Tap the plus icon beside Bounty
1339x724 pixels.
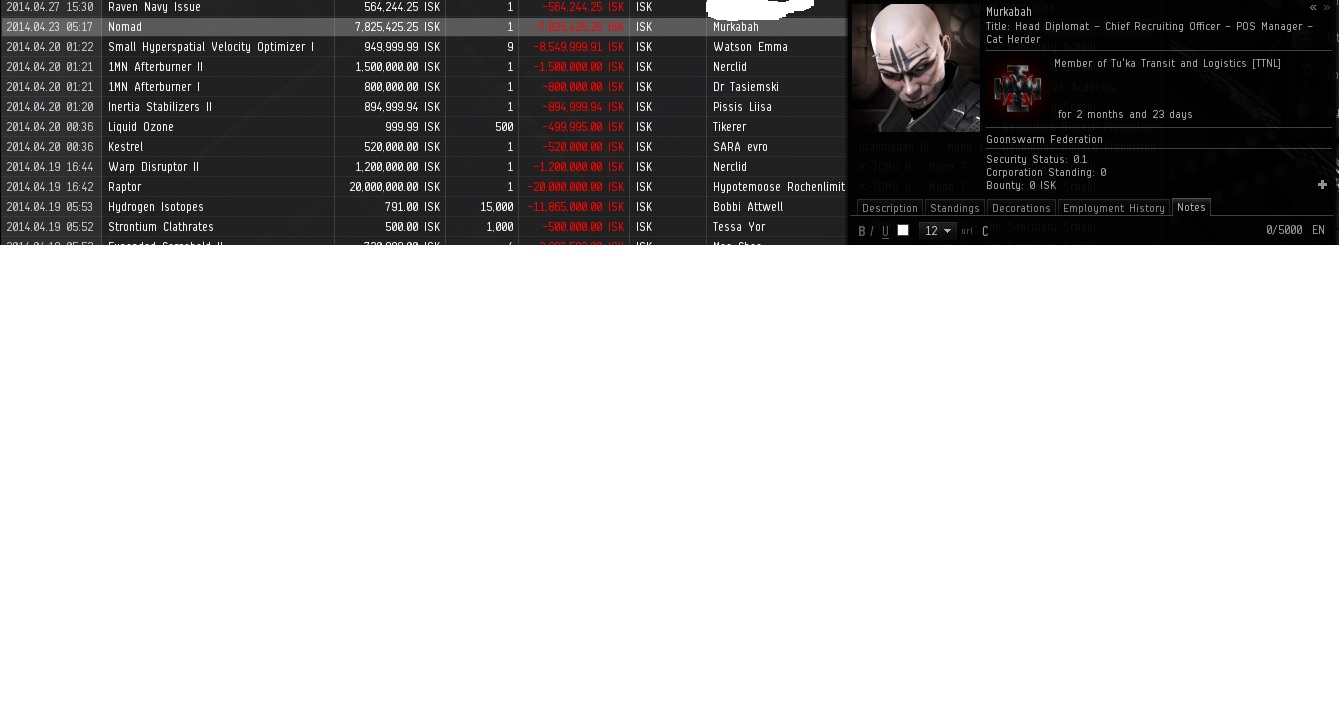tap(1322, 185)
